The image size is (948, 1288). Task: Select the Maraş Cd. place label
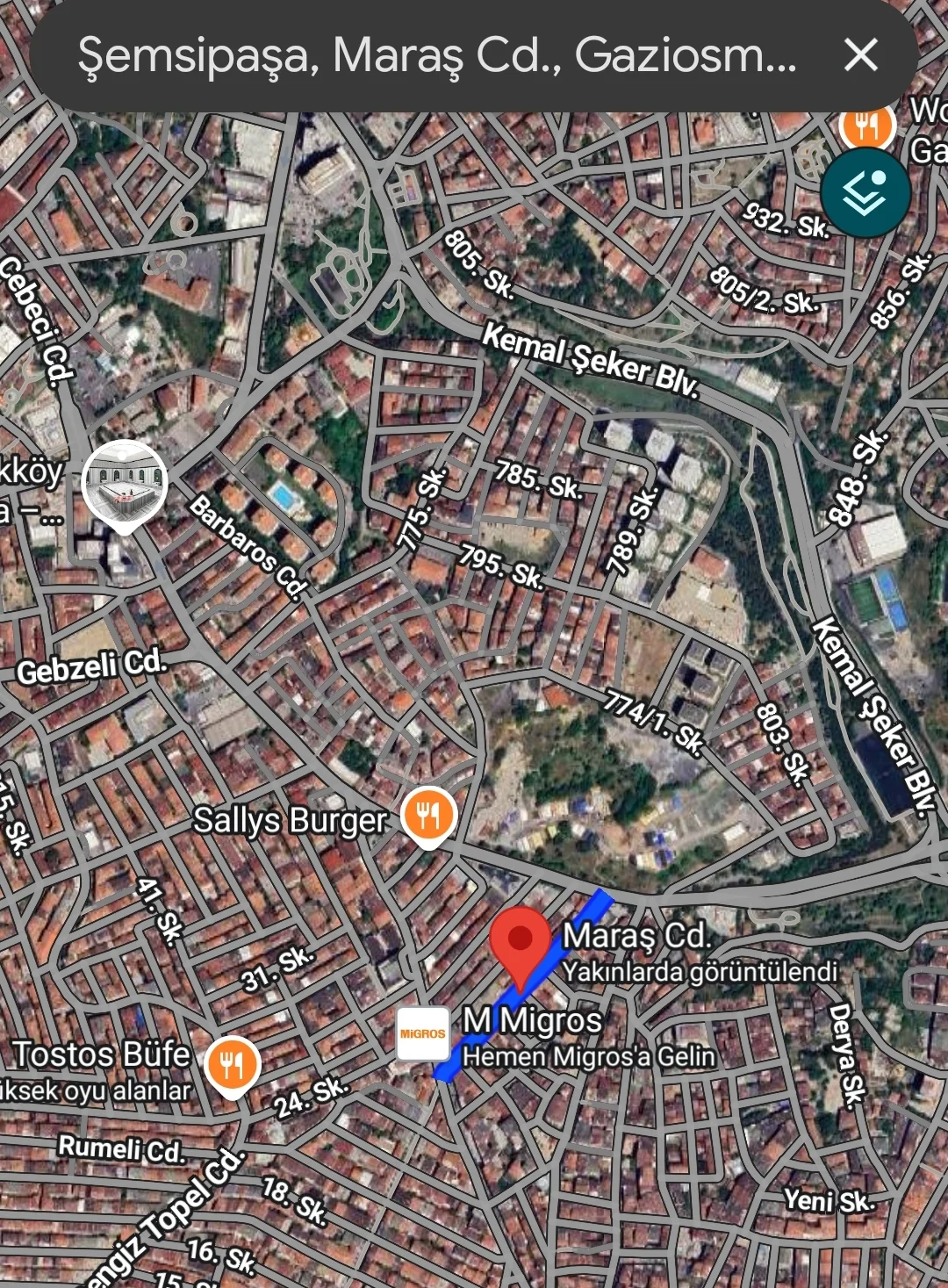click(640, 937)
